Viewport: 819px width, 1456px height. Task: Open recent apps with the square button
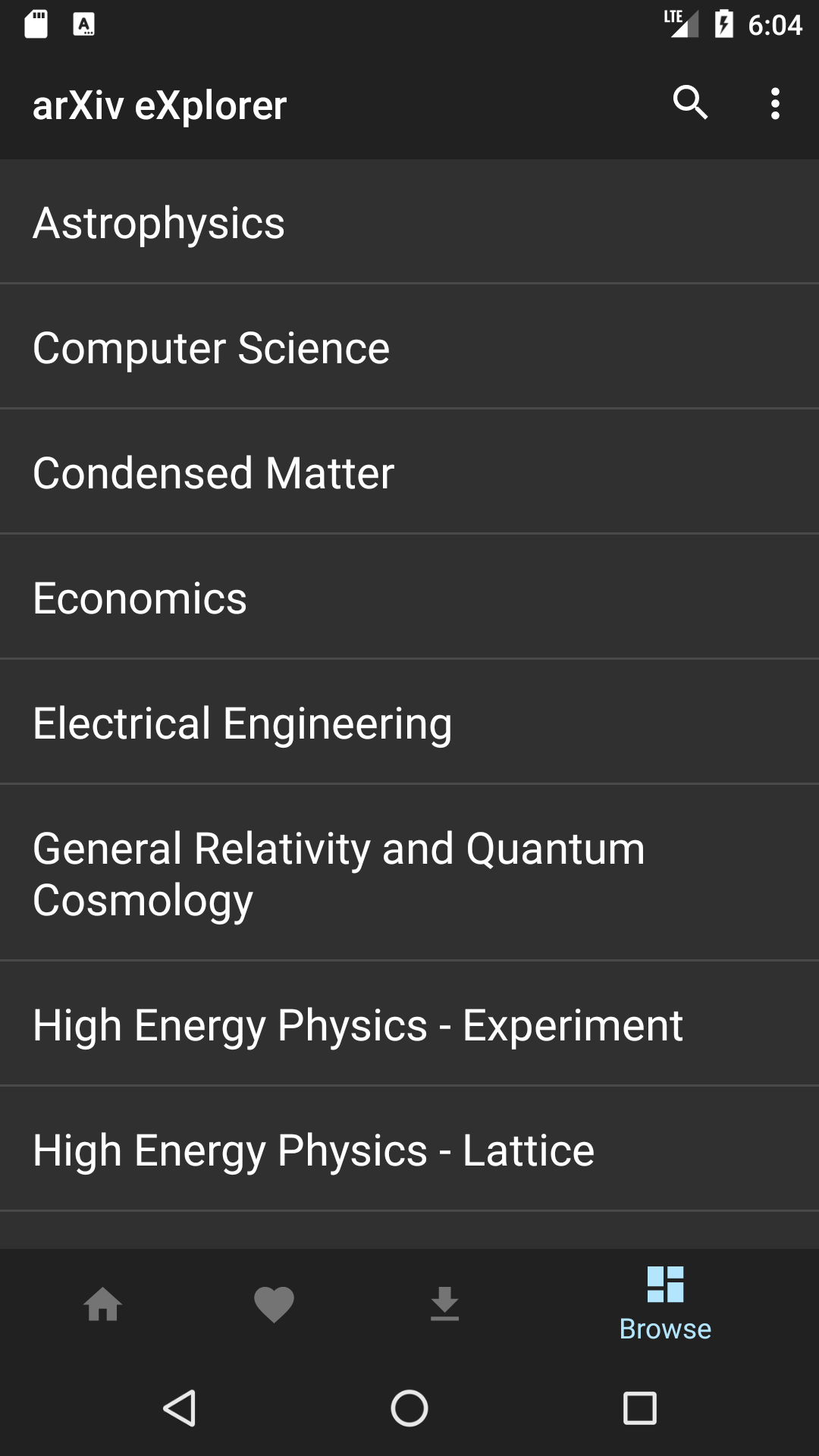coord(639,1410)
